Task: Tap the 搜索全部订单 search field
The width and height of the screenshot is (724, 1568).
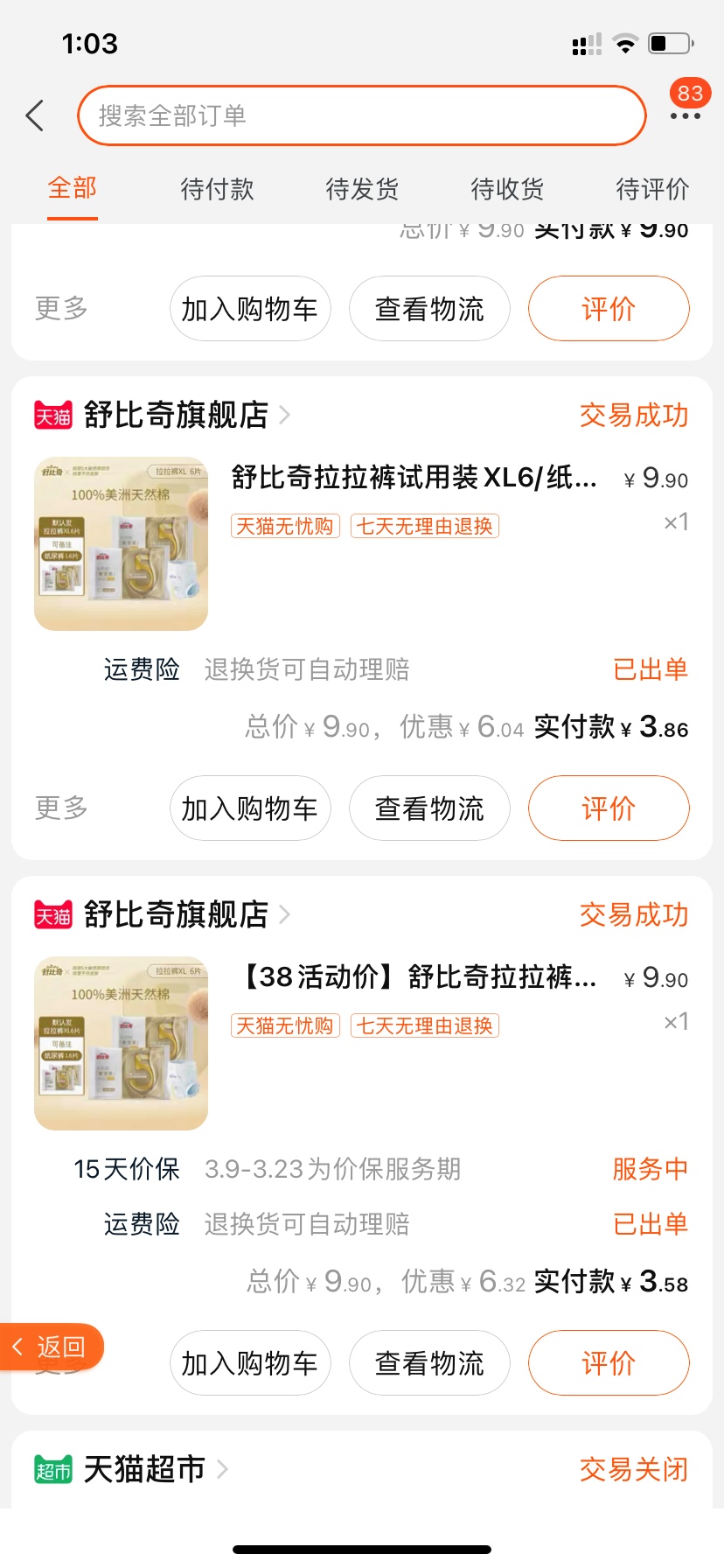Action: 360,115
